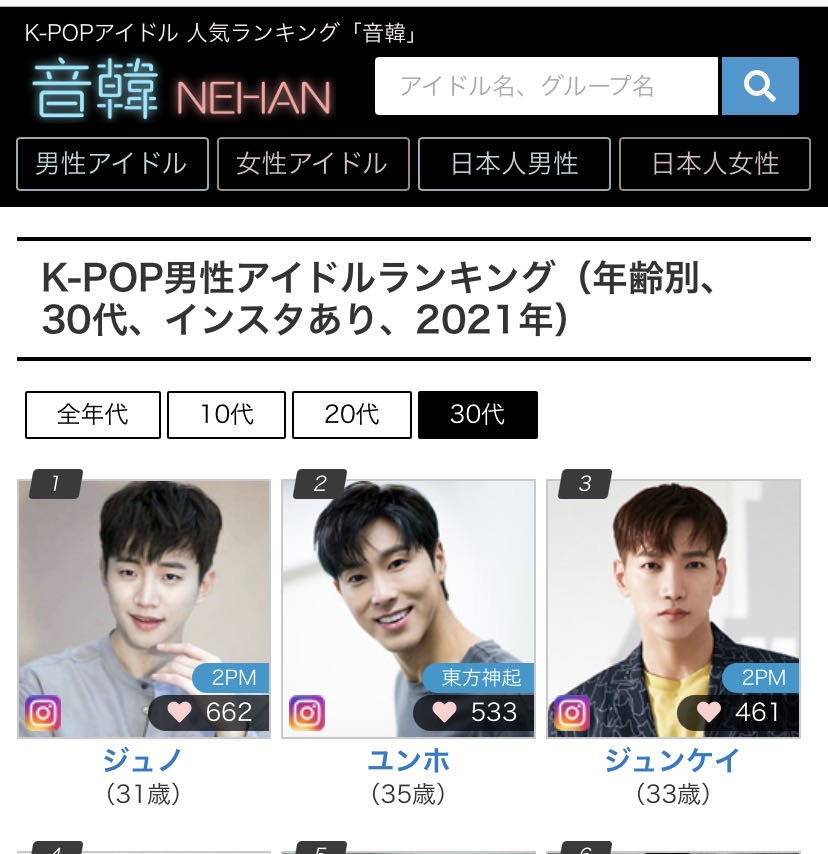Open the ユンホ name link

click(408, 761)
